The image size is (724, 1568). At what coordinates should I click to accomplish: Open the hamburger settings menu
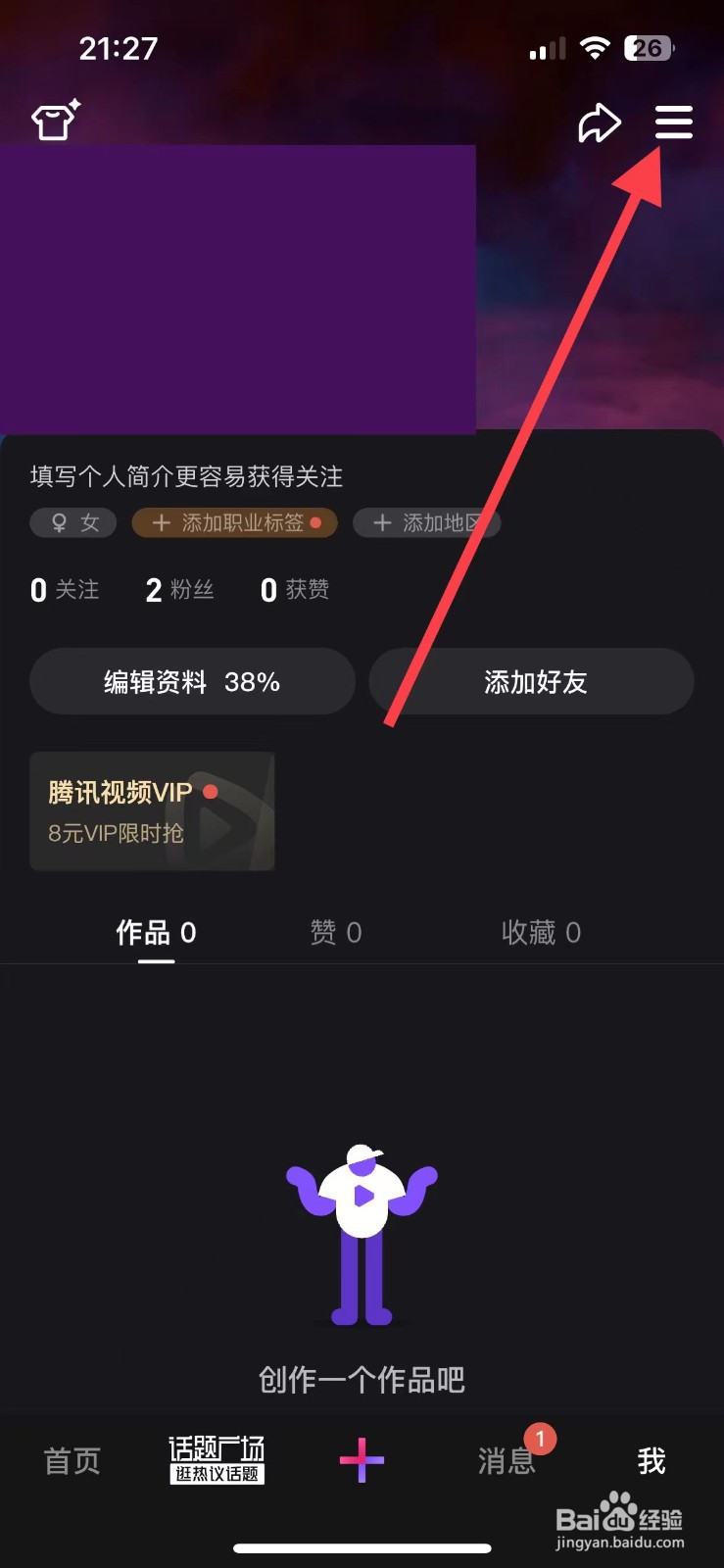pyautogui.click(x=674, y=122)
